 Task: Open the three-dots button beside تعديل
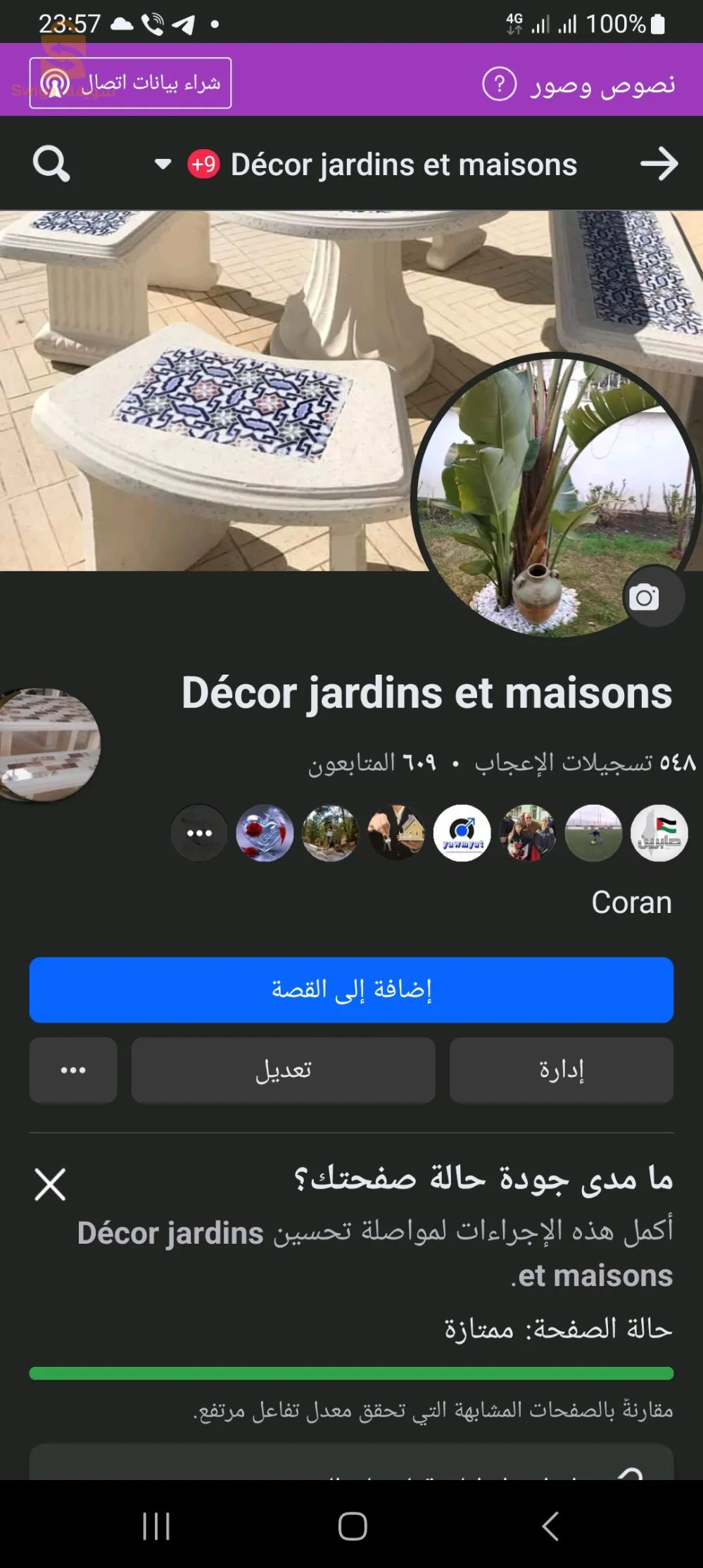click(x=73, y=1070)
